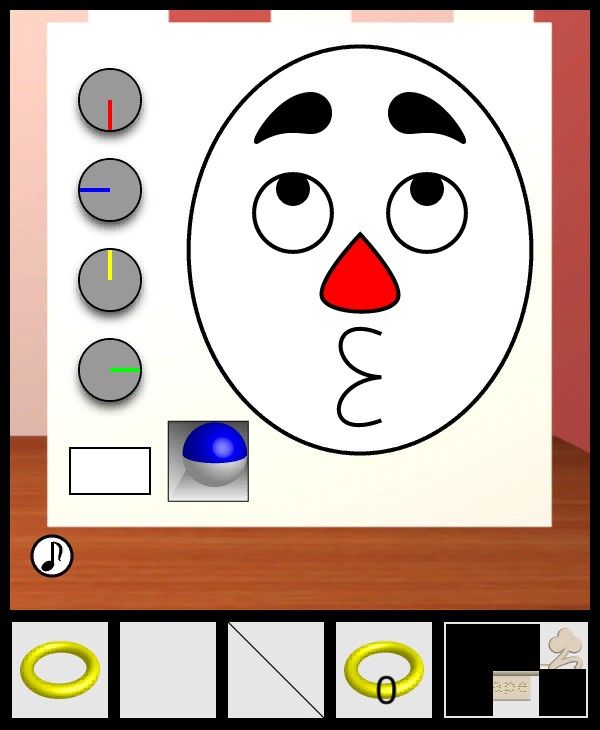Viewport: 600px width, 730px height.
Task: Turn the dial with the green hand
Action: [x=110, y=370]
